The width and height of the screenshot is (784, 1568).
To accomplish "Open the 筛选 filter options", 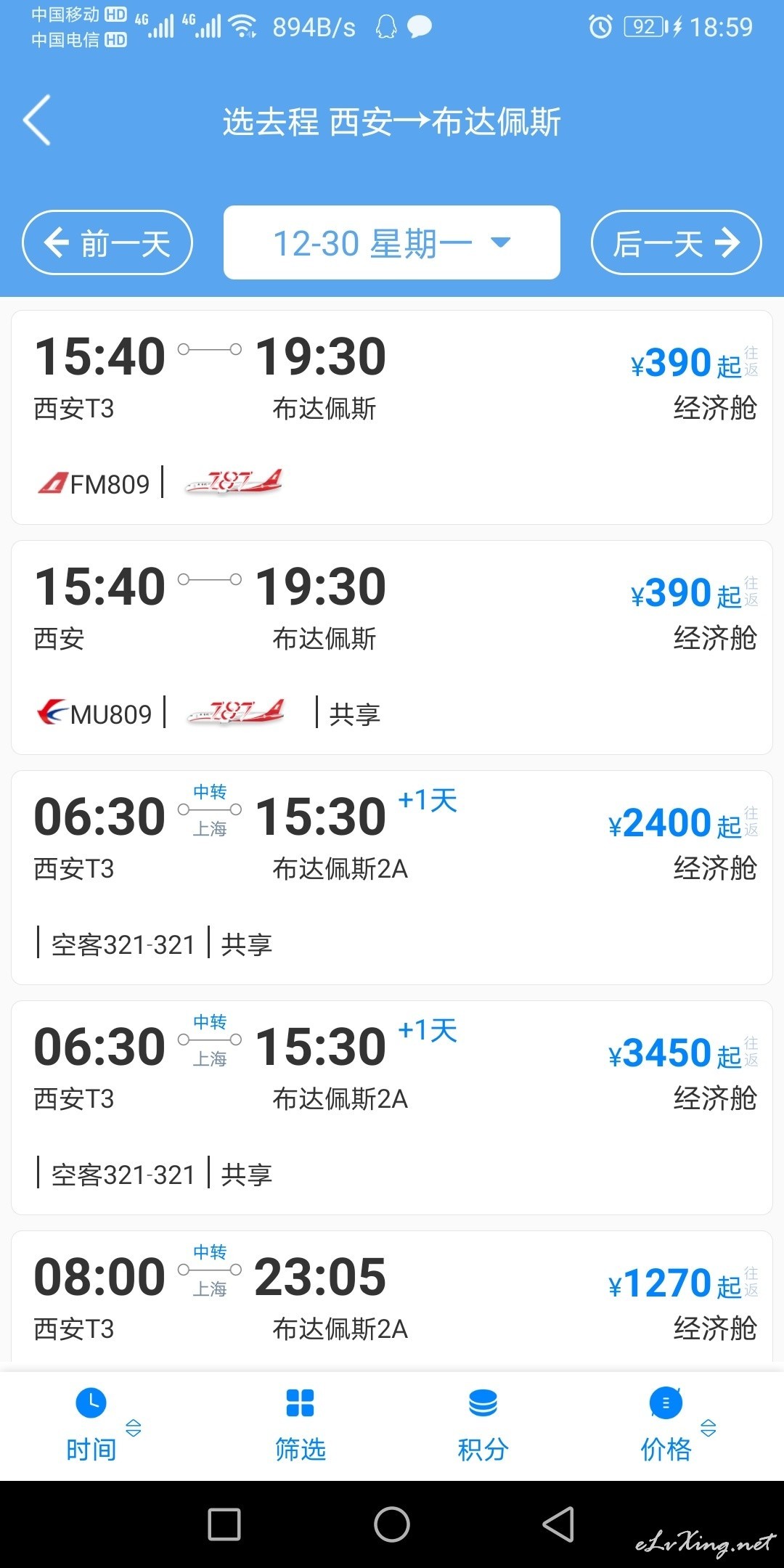I will [300, 1426].
